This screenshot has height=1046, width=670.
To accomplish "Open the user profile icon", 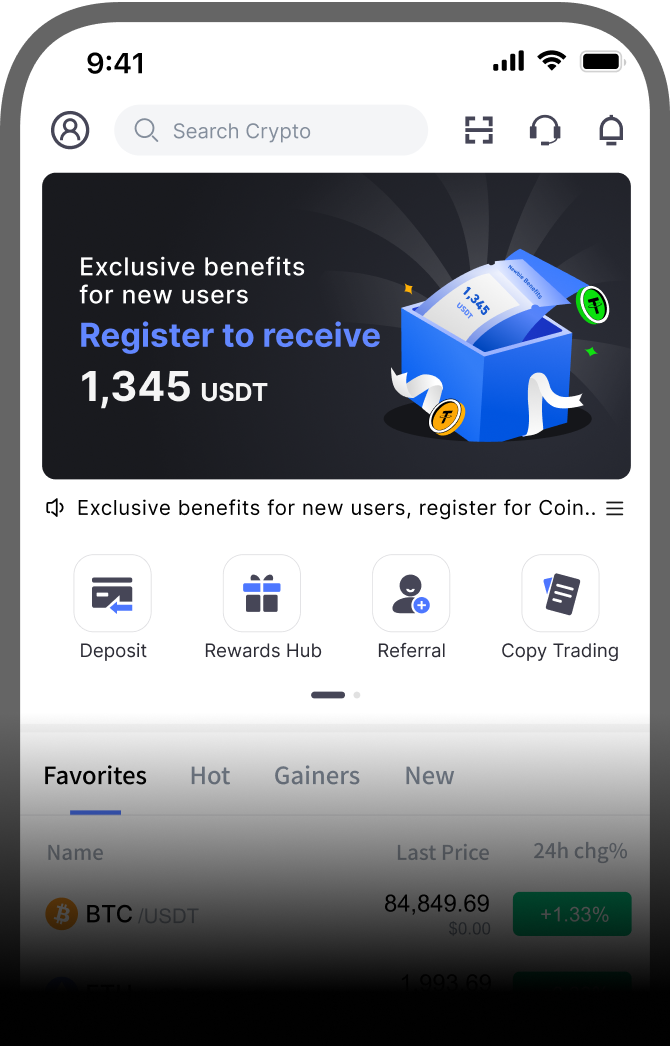I will (x=70, y=130).
